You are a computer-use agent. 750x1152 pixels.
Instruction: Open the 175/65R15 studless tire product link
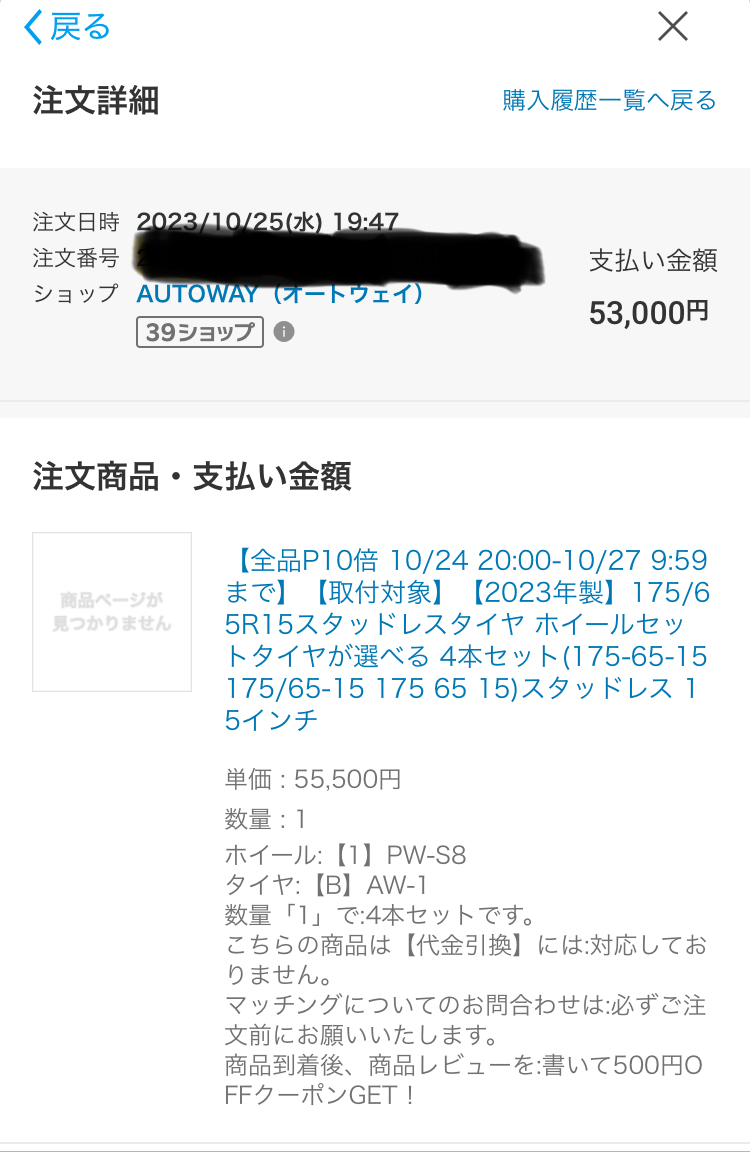pos(468,639)
